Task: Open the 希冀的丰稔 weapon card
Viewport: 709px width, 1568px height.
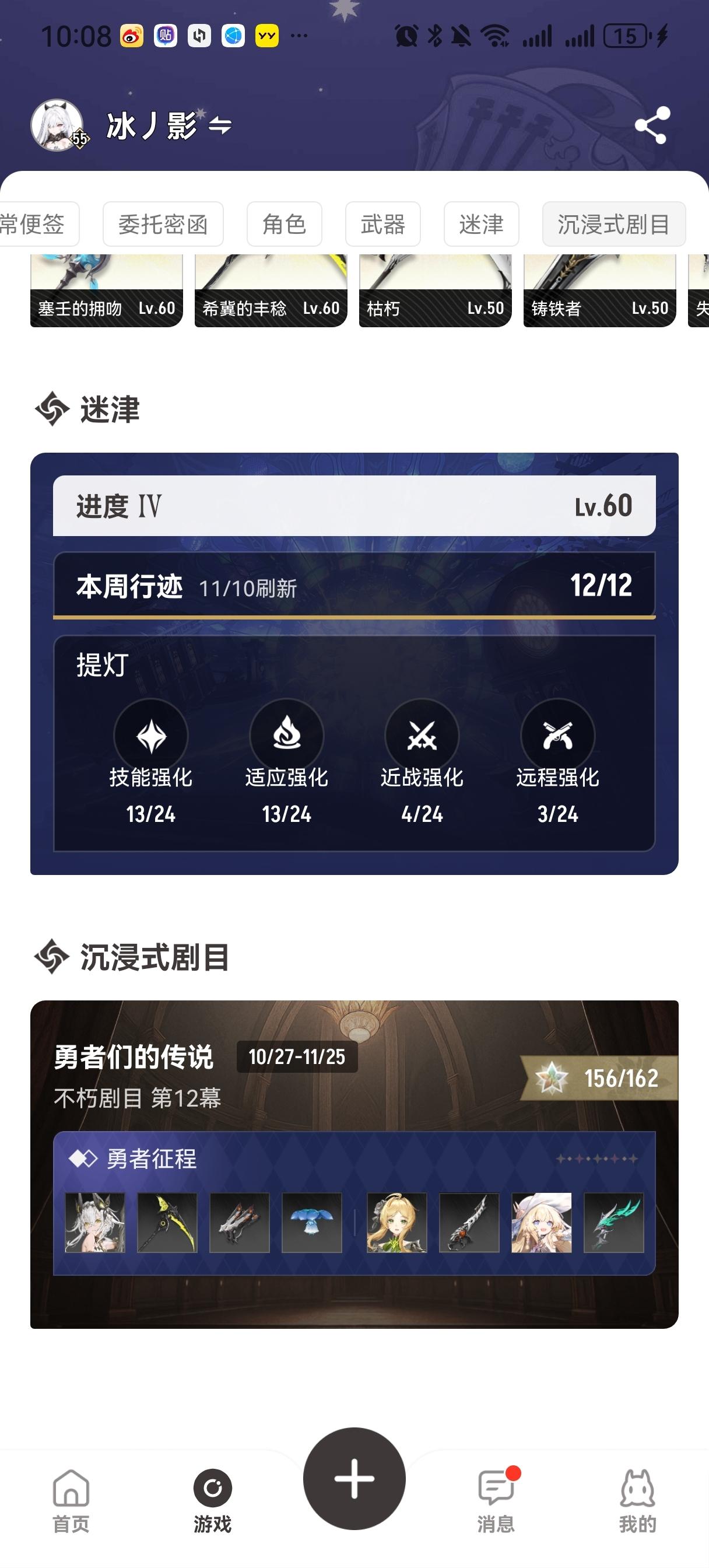Action: coord(271,293)
